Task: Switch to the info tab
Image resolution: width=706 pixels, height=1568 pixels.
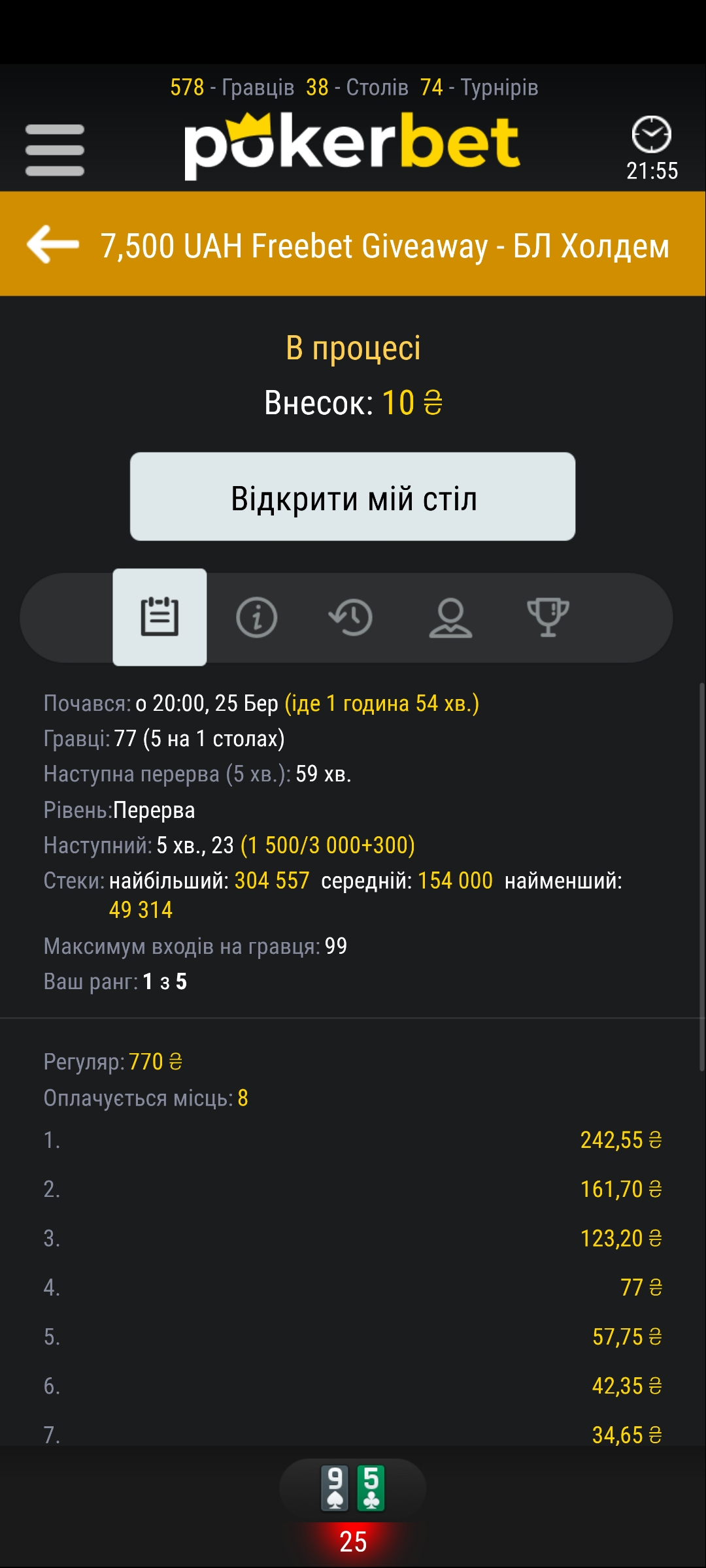Action: pyautogui.click(x=256, y=617)
